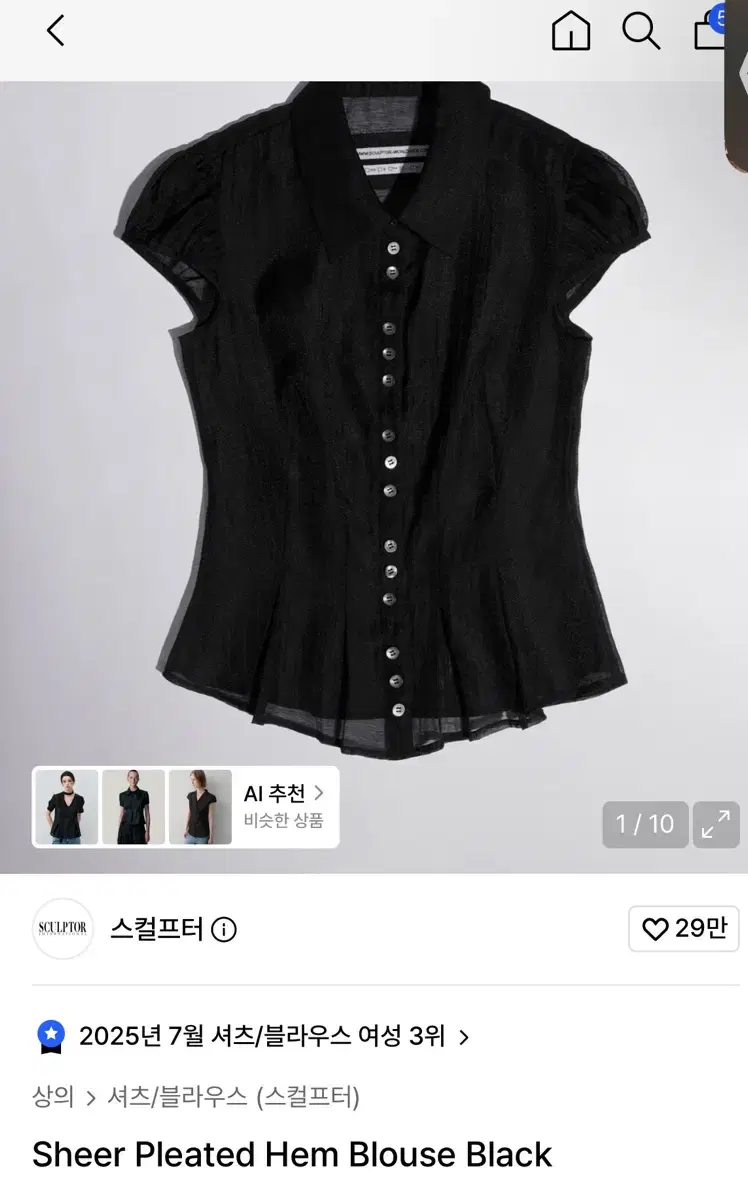Open the 셔츠/블라우스 (스컬프터) breadcrumb

[234, 1097]
